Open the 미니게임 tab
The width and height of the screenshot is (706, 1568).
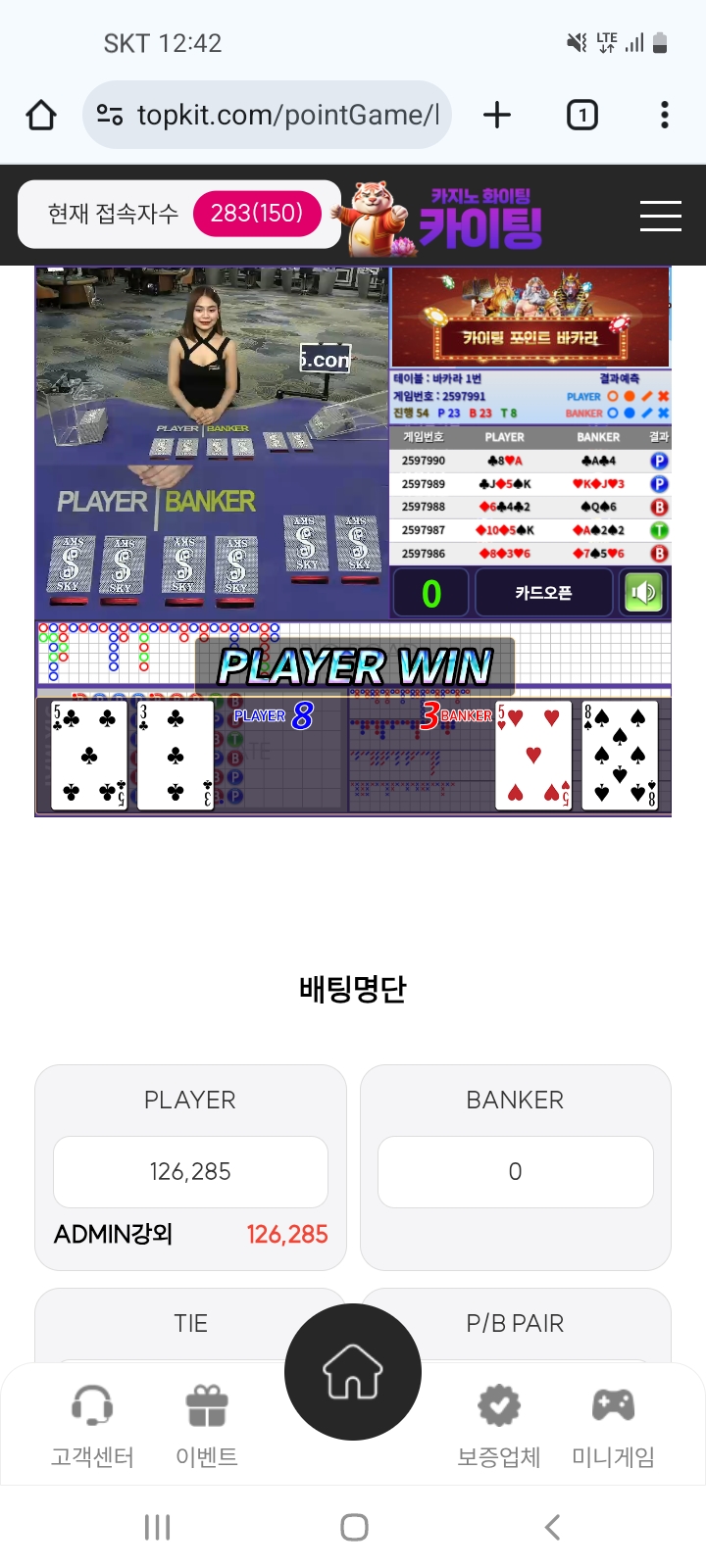click(x=613, y=1426)
